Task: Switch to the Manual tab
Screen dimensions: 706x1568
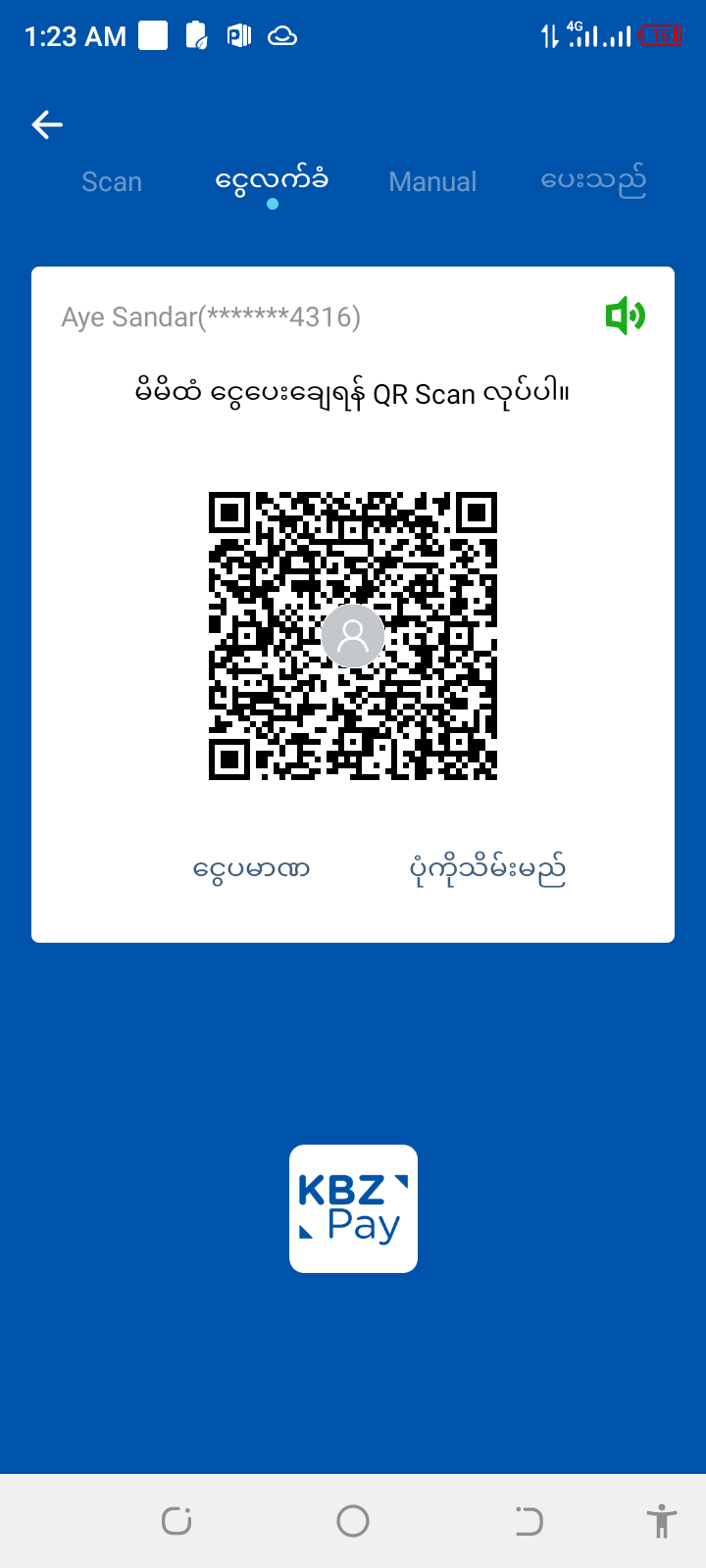Action: click(x=432, y=182)
